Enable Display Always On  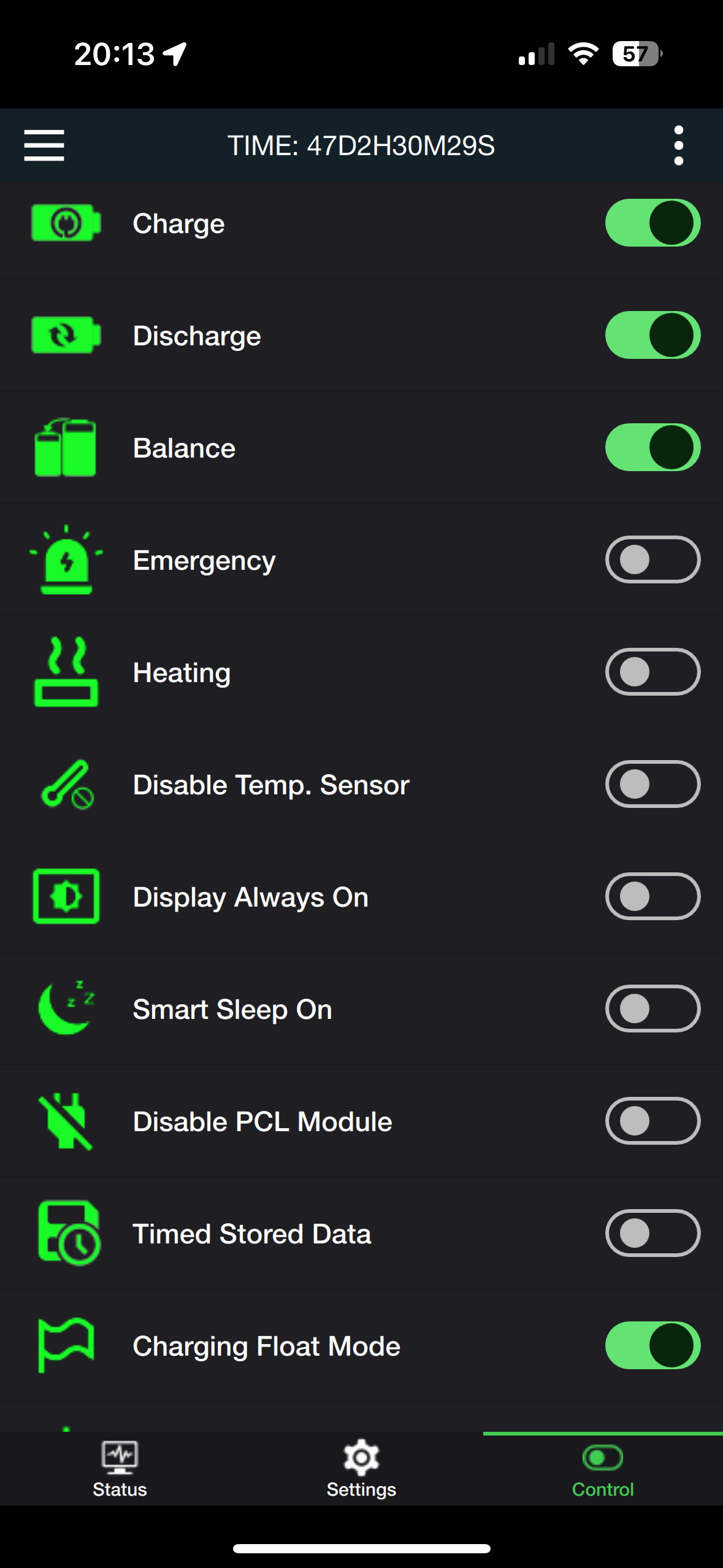coord(652,896)
